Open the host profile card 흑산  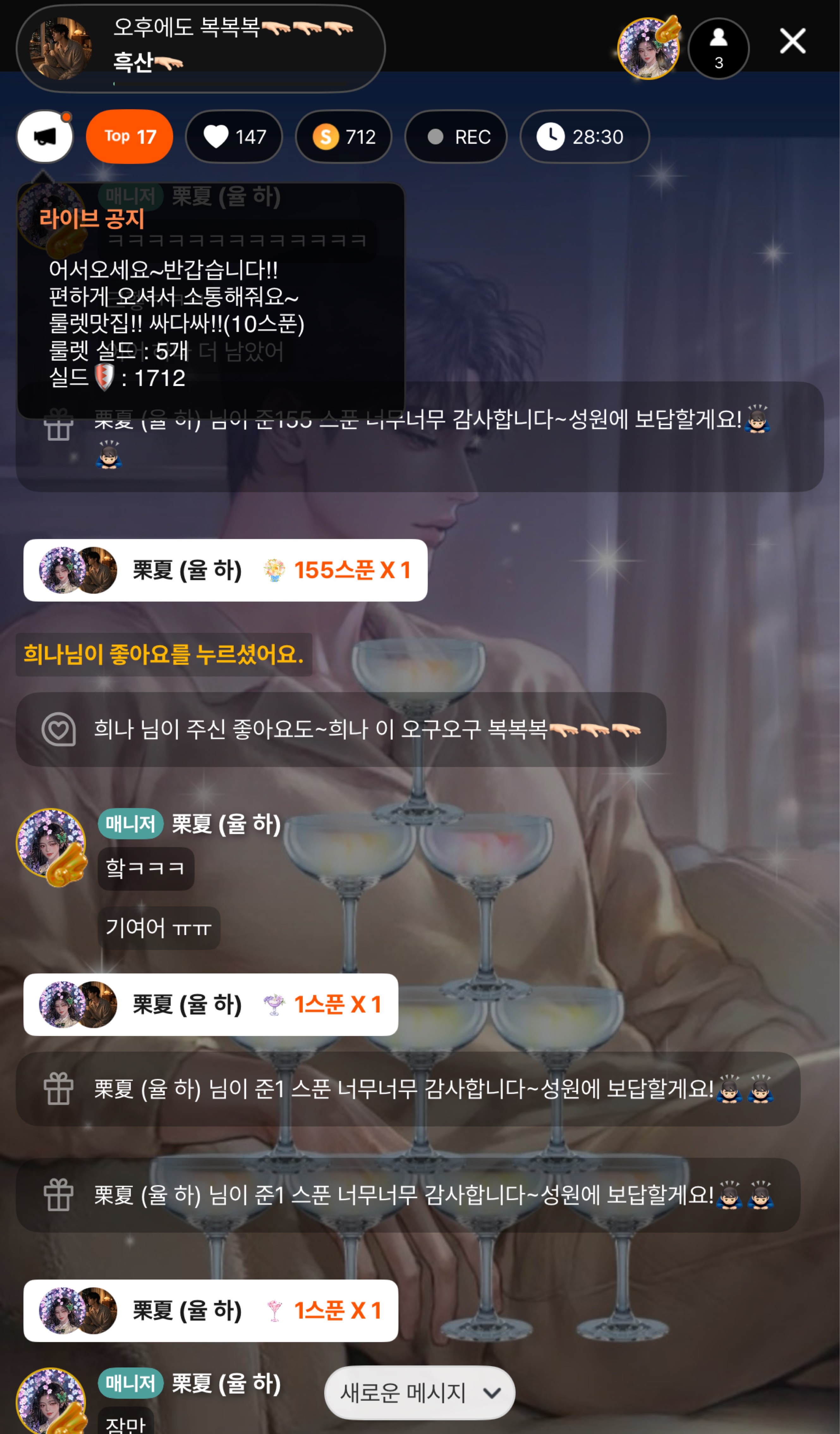click(201, 48)
